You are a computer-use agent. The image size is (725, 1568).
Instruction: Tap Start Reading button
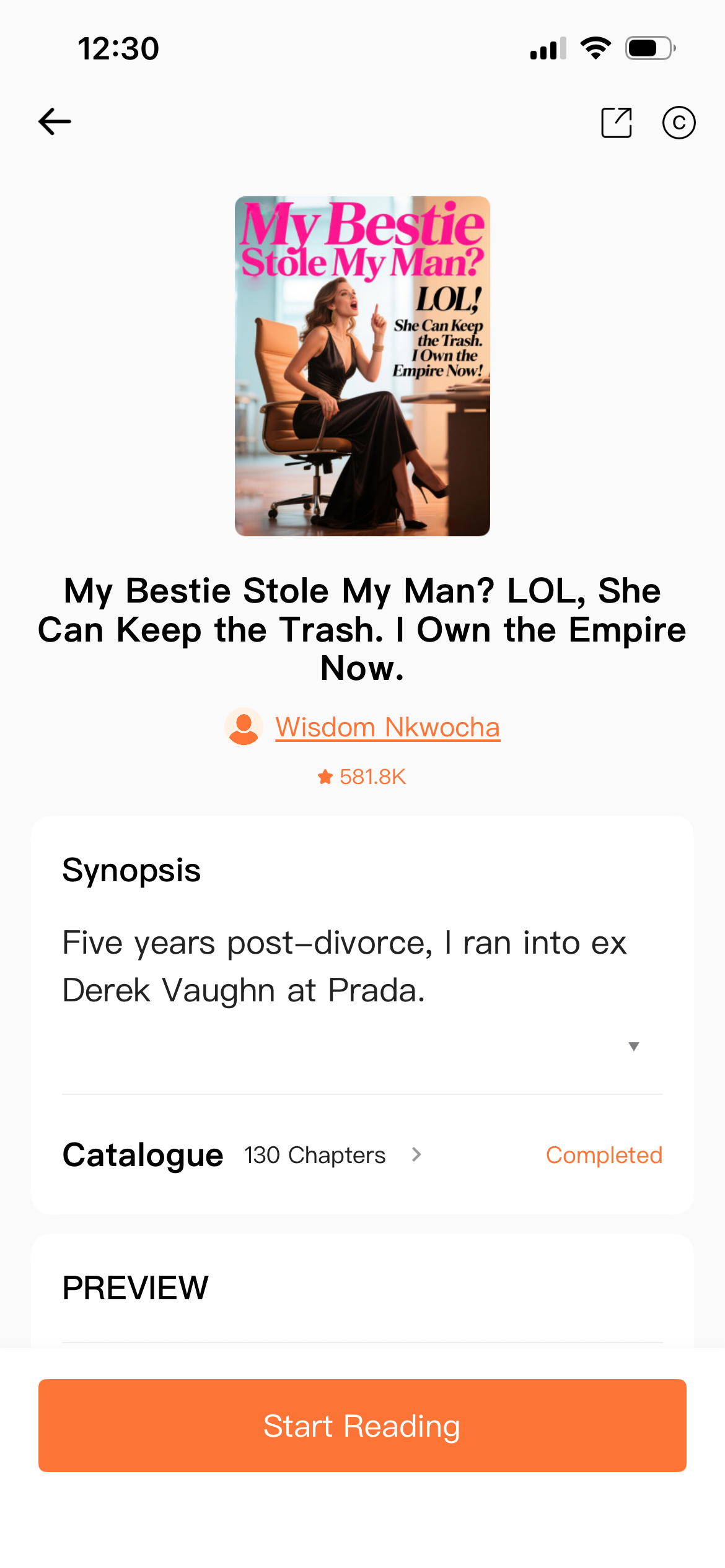pos(362,1426)
